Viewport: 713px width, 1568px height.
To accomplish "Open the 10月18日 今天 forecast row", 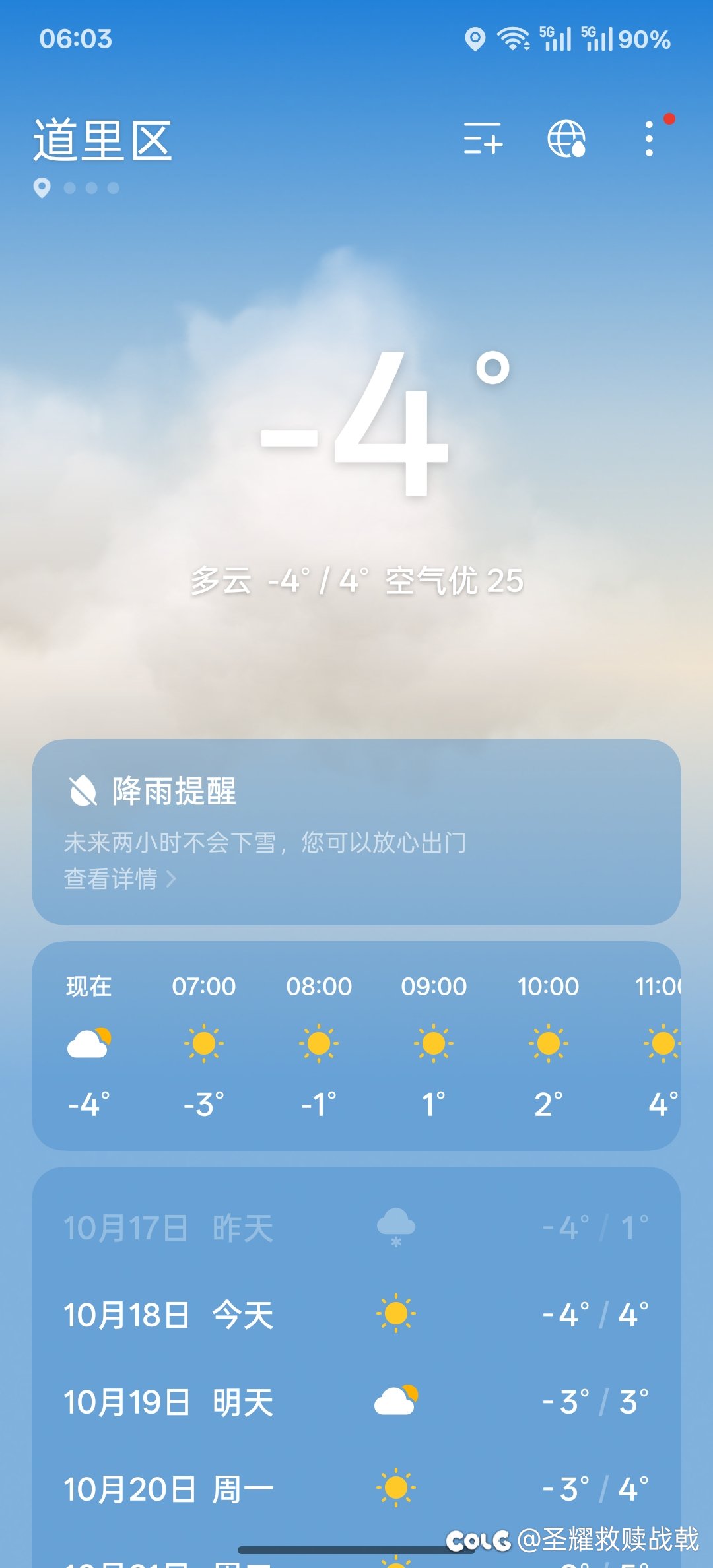I will click(x=356, y=1315).
